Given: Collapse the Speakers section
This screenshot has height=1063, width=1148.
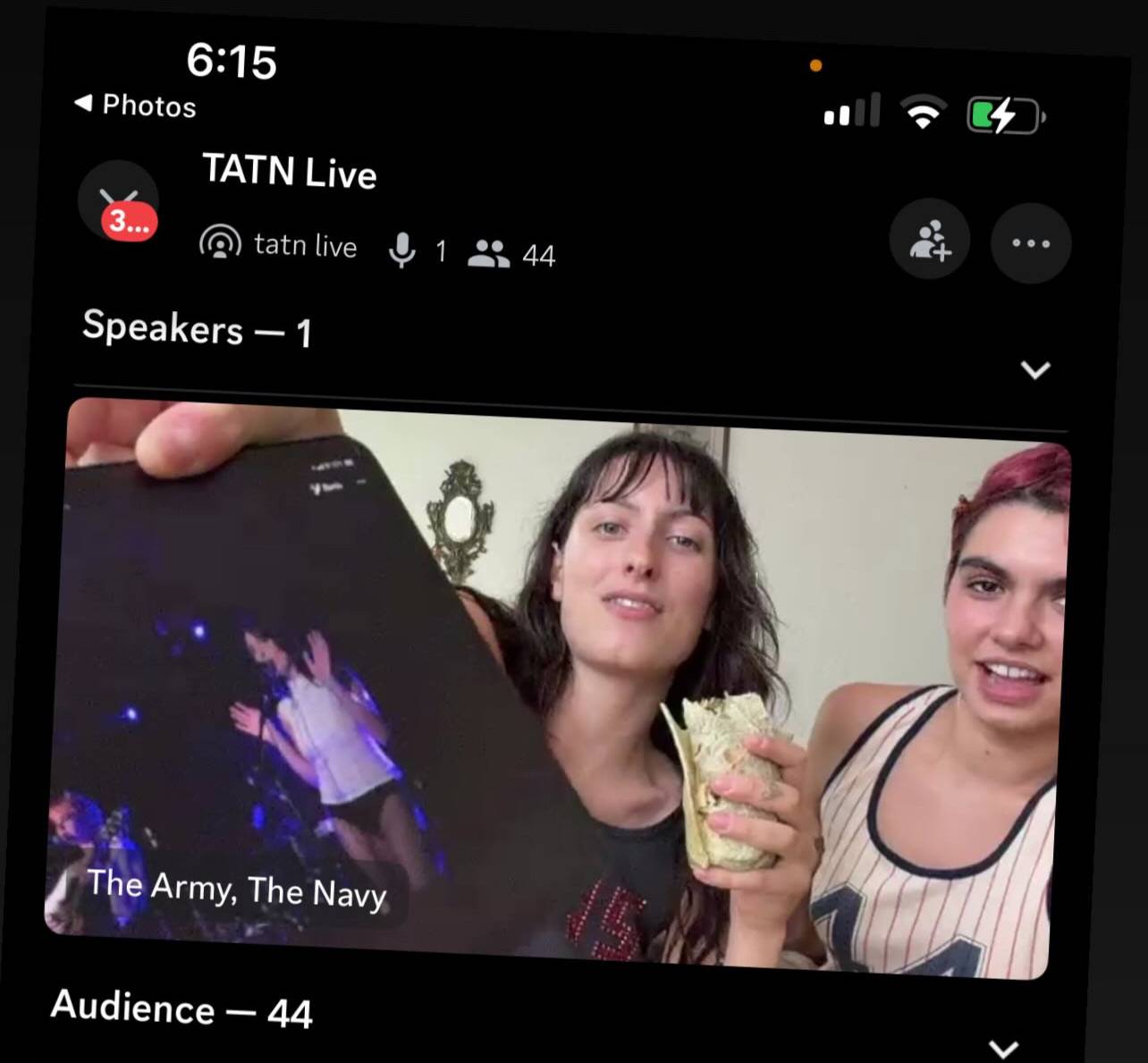Looking at the screenshot, I should [x=1035, y=369].
